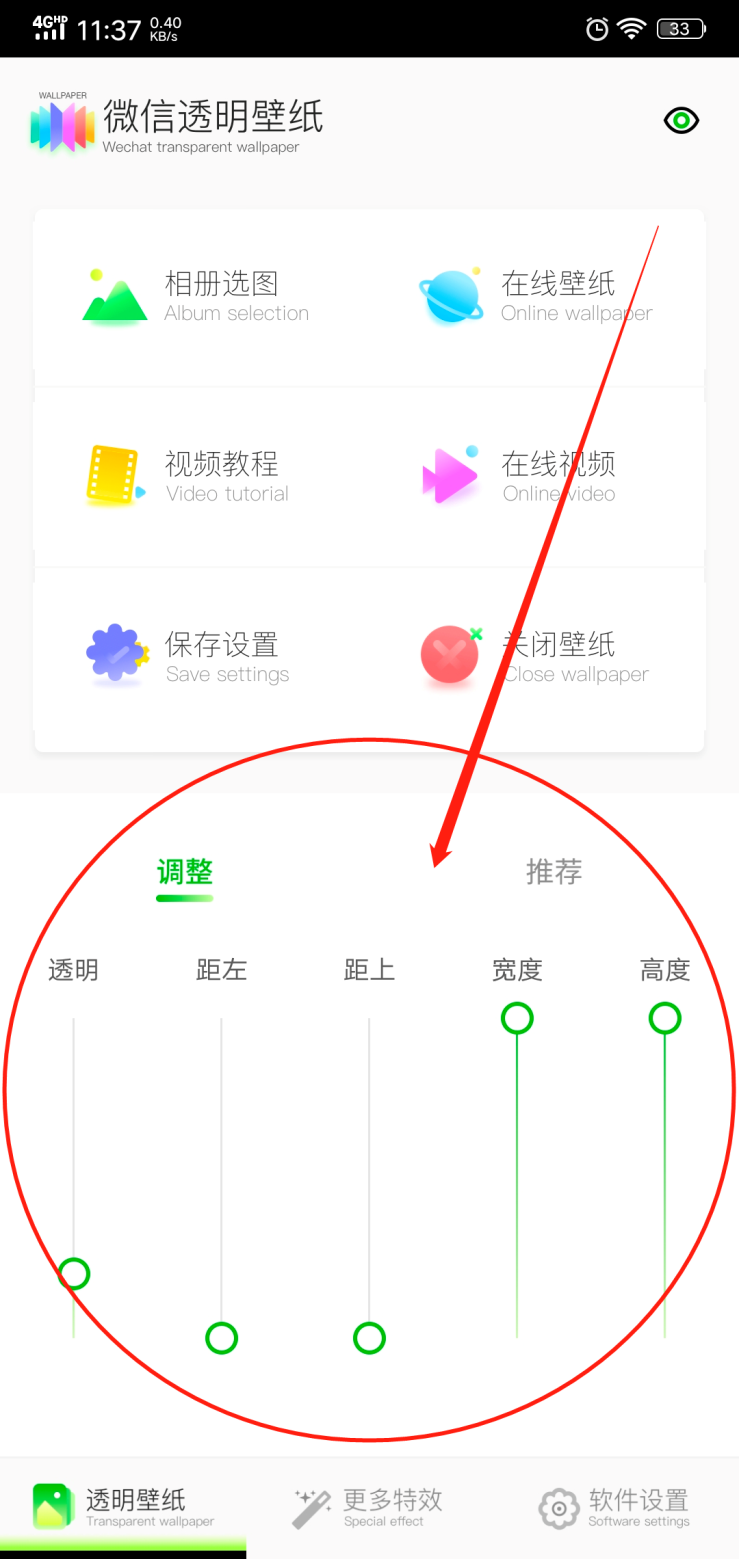Tap the 透明 slider handle
The height and width of the screenshot is (1559, 739).
click(x=74, y=1274)
